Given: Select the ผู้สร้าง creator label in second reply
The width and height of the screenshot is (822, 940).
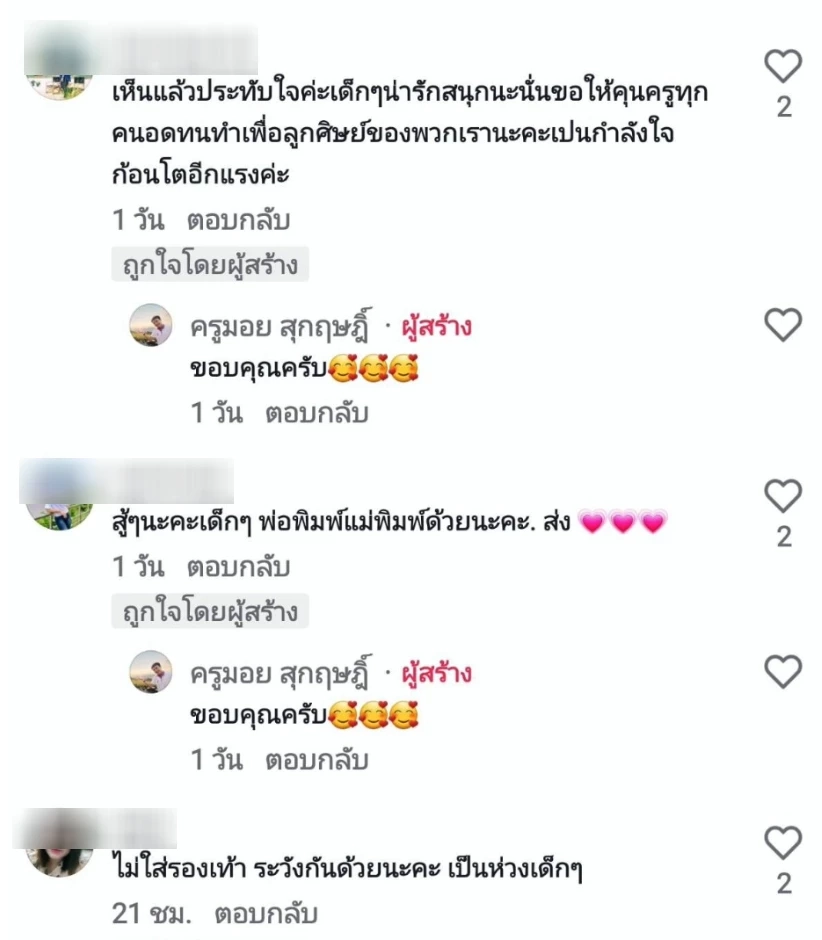Looking at the screenshot, I should [434, 676].
